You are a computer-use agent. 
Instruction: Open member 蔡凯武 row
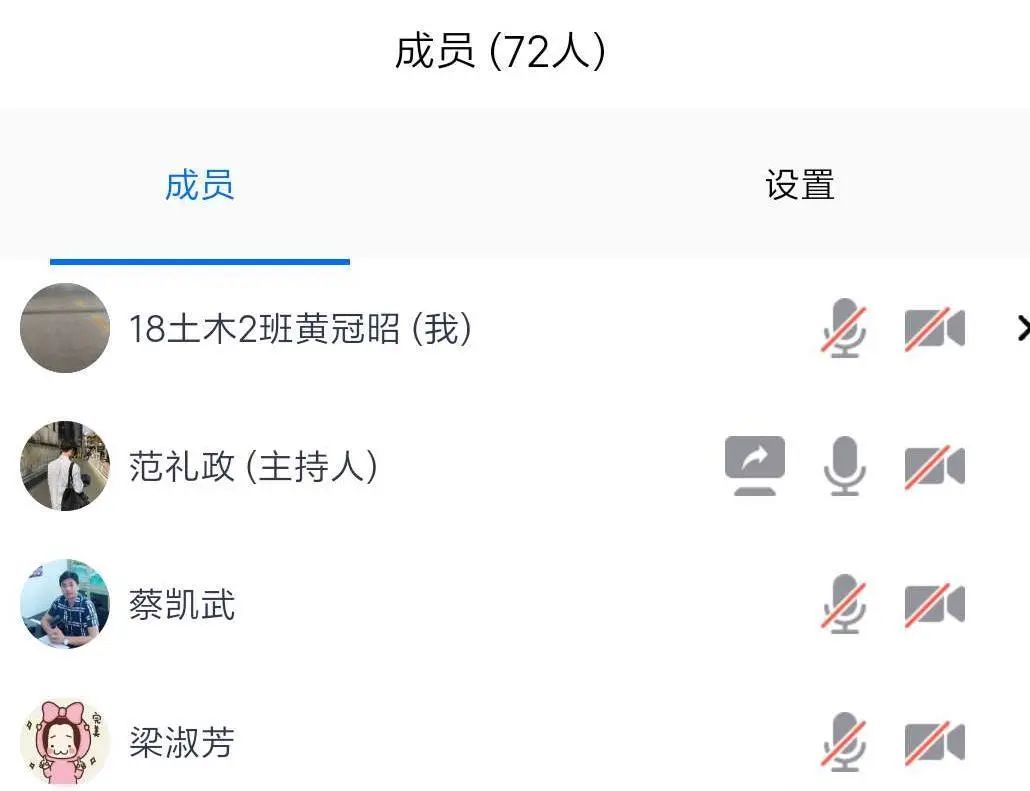coord(182,605)
